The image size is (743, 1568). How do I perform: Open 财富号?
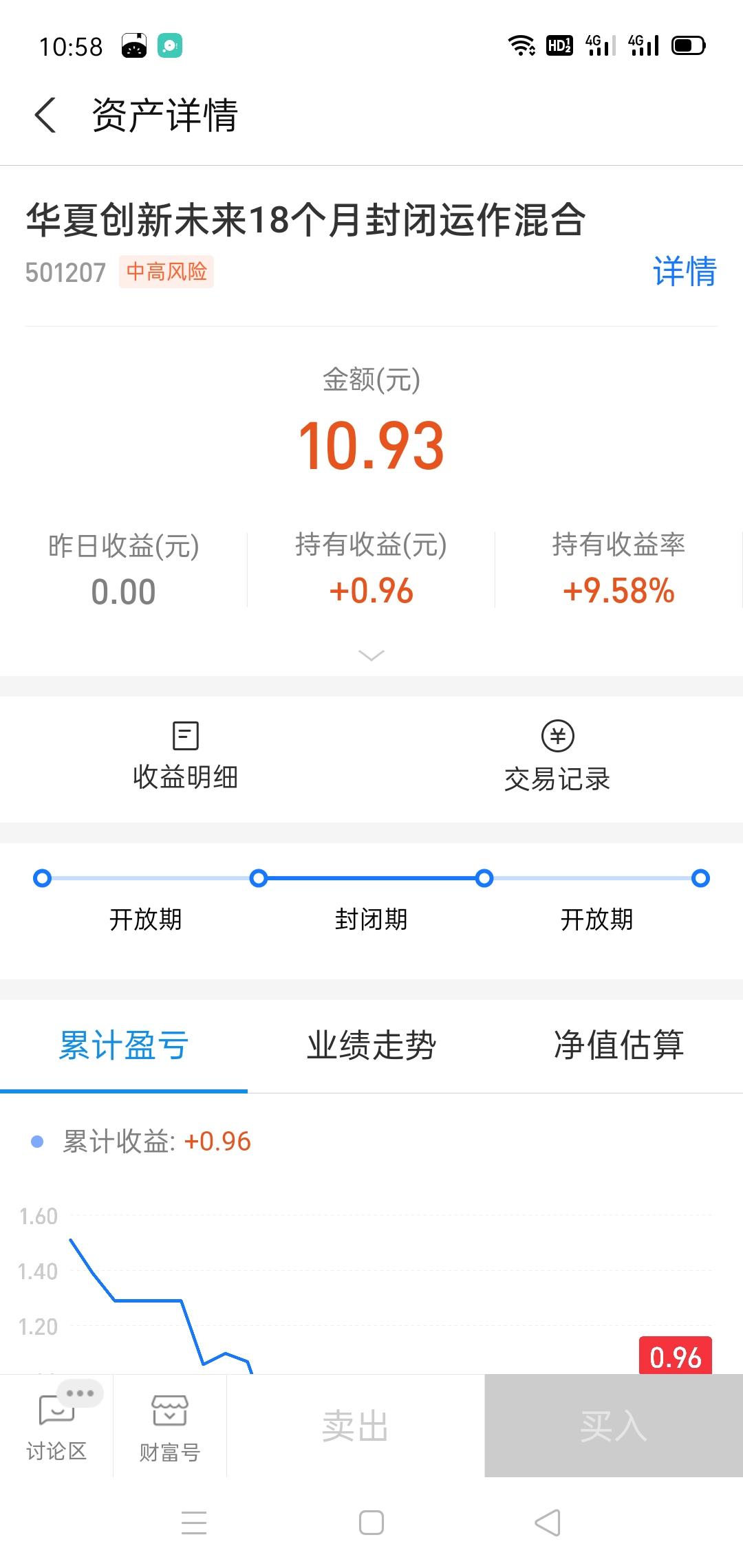coord(170,1426)
